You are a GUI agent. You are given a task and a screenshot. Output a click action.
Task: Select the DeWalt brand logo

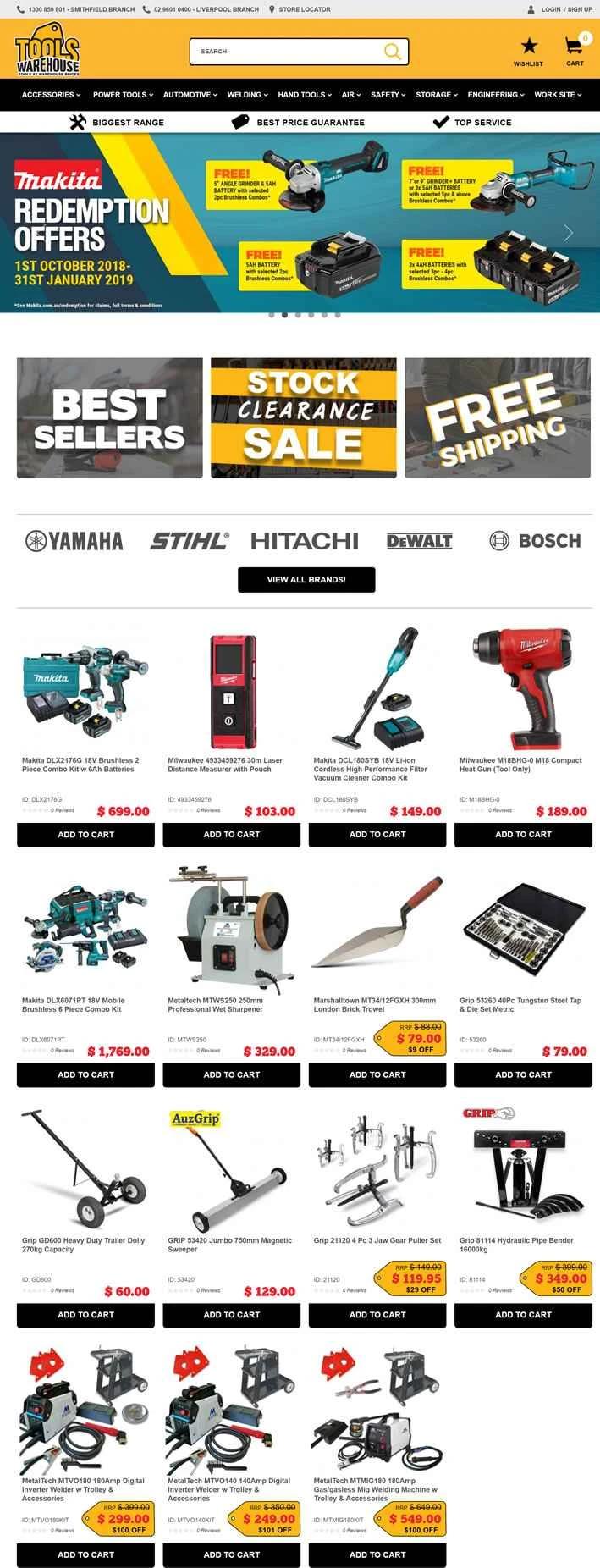coord(419,541)
